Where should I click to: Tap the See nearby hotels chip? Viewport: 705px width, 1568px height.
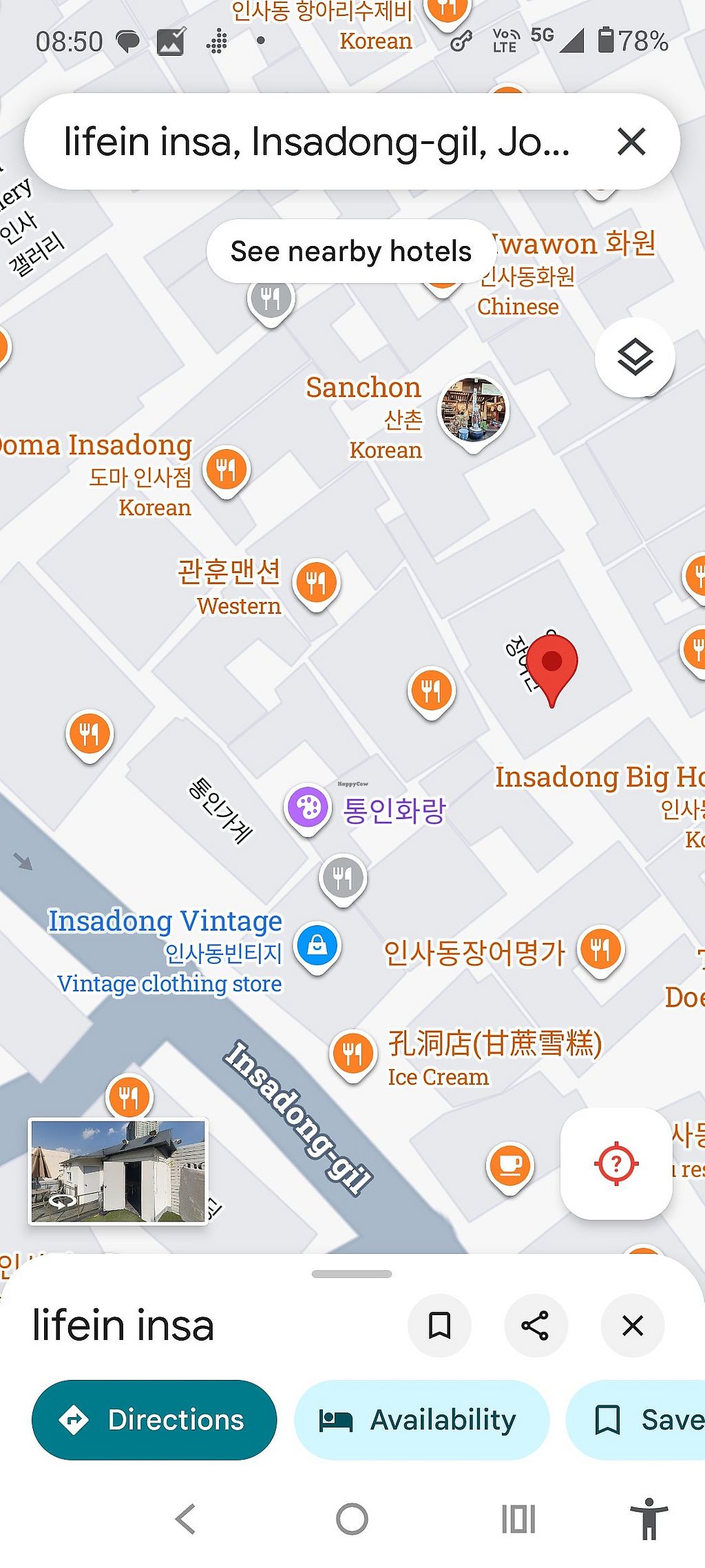click(x=350, y=251)
